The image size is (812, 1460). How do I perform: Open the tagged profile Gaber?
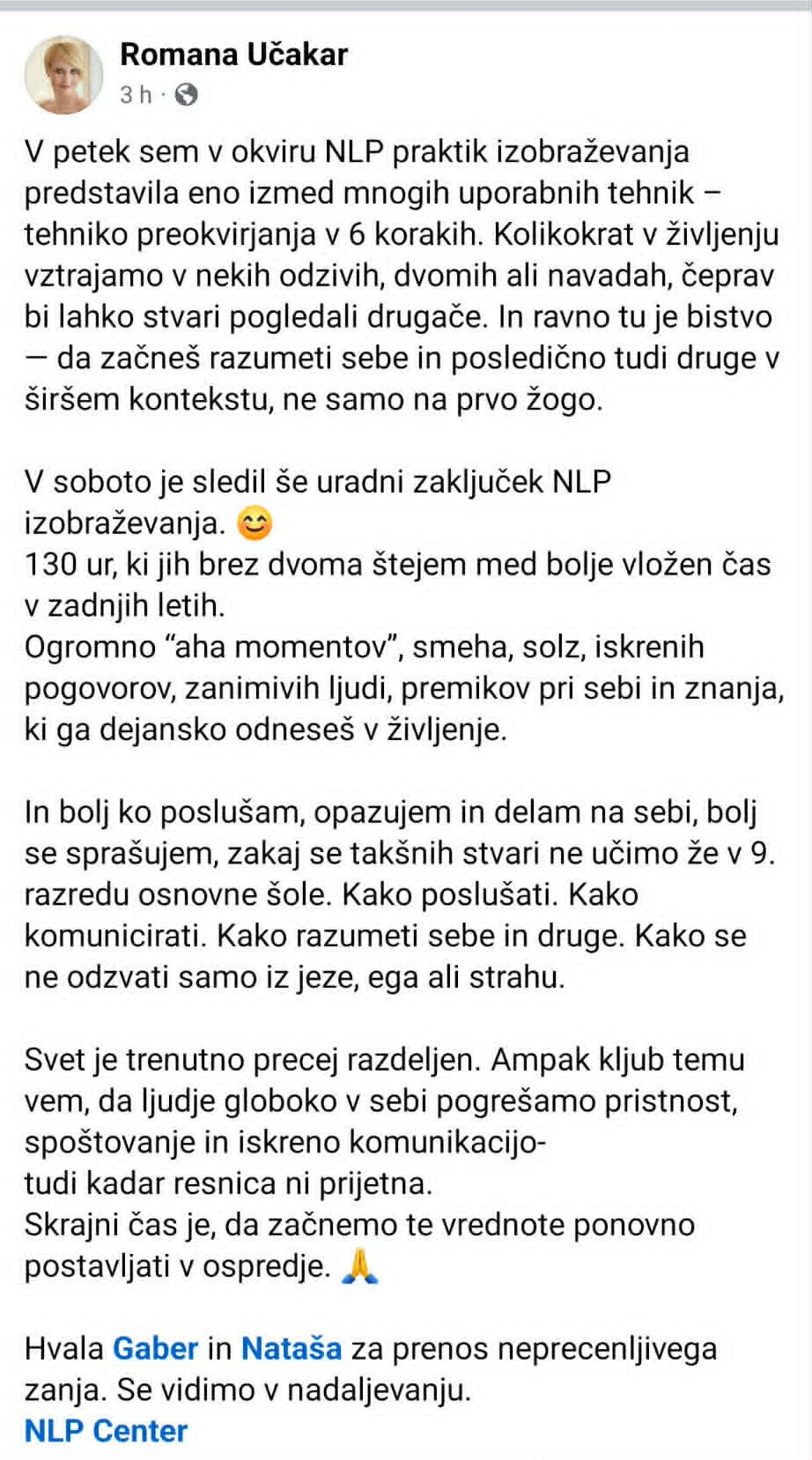point(156,1348)
